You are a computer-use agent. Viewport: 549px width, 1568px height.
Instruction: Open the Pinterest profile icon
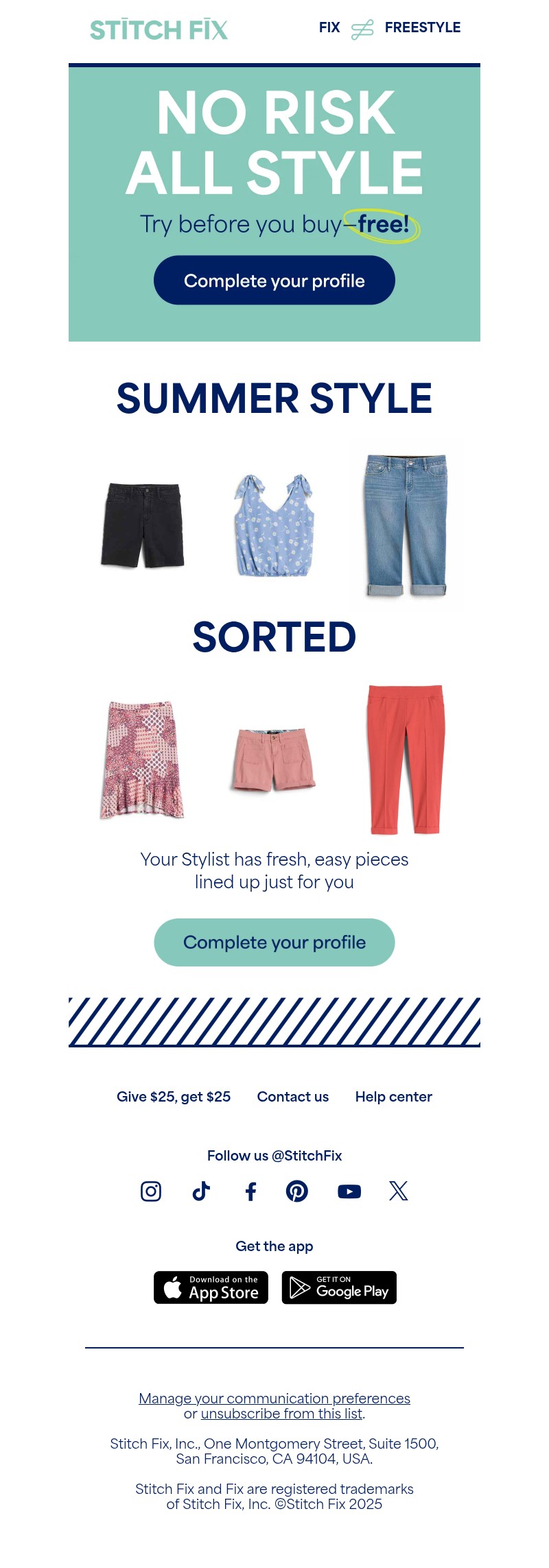[x=297, y=1191]
